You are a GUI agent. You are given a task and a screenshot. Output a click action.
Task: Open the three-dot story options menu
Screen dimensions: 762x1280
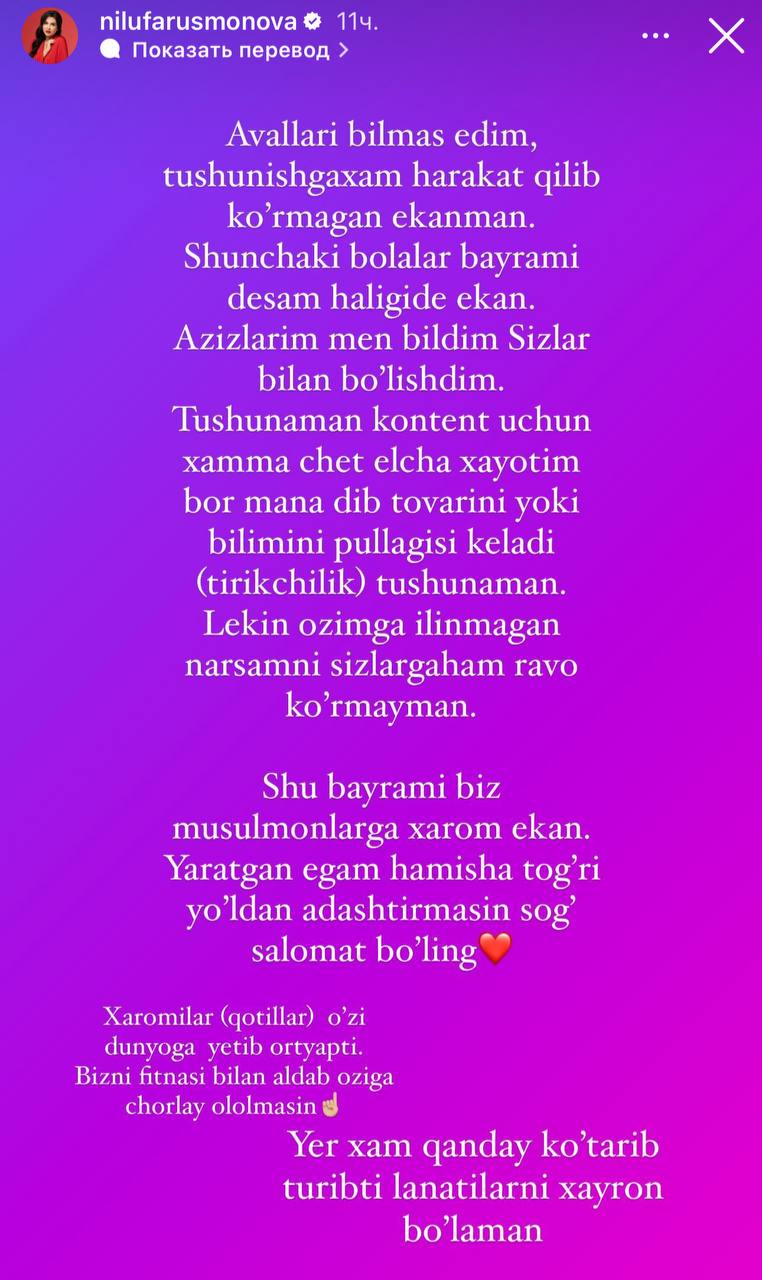pyautogui.click(x=655, y=36)
